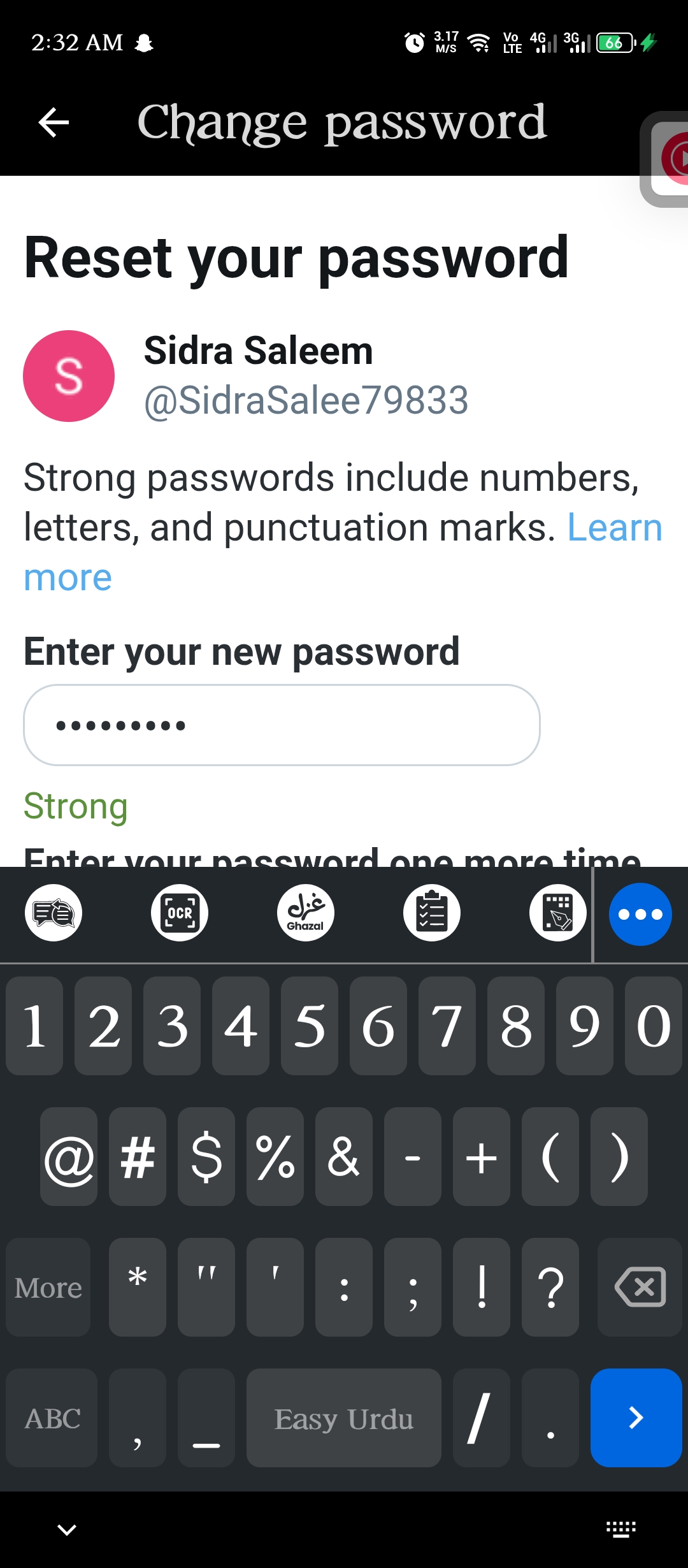Go back from Change password screen
Viewport: 688px width, 1568px height.
click(54, 122)
